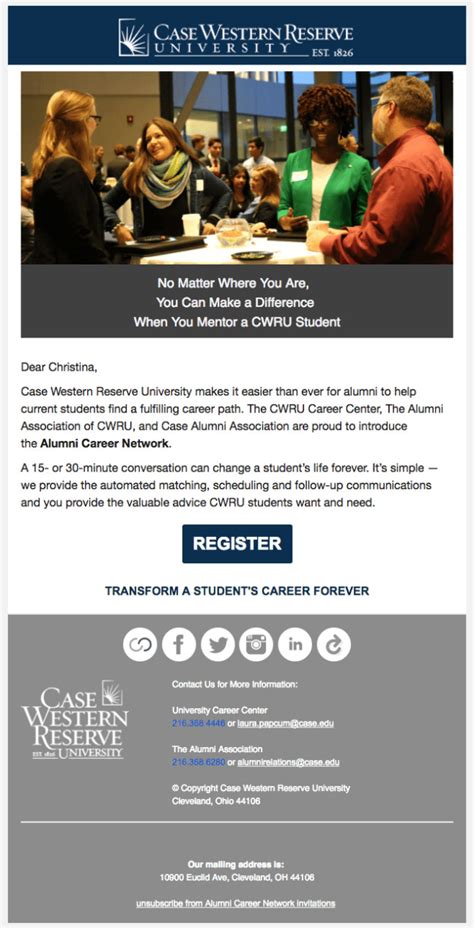This screenshot has width=474, height=928.
Task: Tap the forward arrow icon
Action: pos(334,645)
